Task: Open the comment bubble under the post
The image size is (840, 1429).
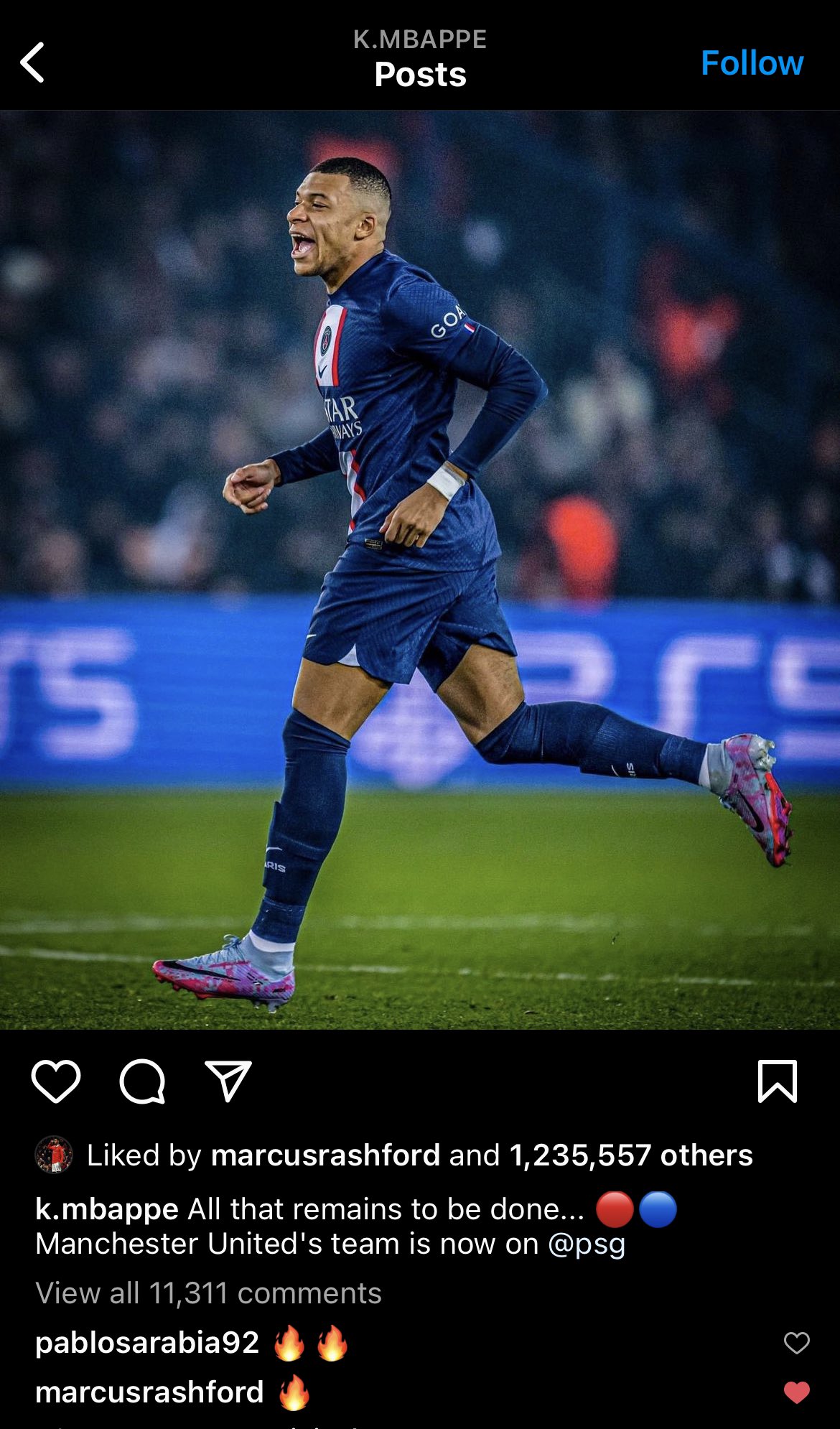Action: pos(142,1081)
